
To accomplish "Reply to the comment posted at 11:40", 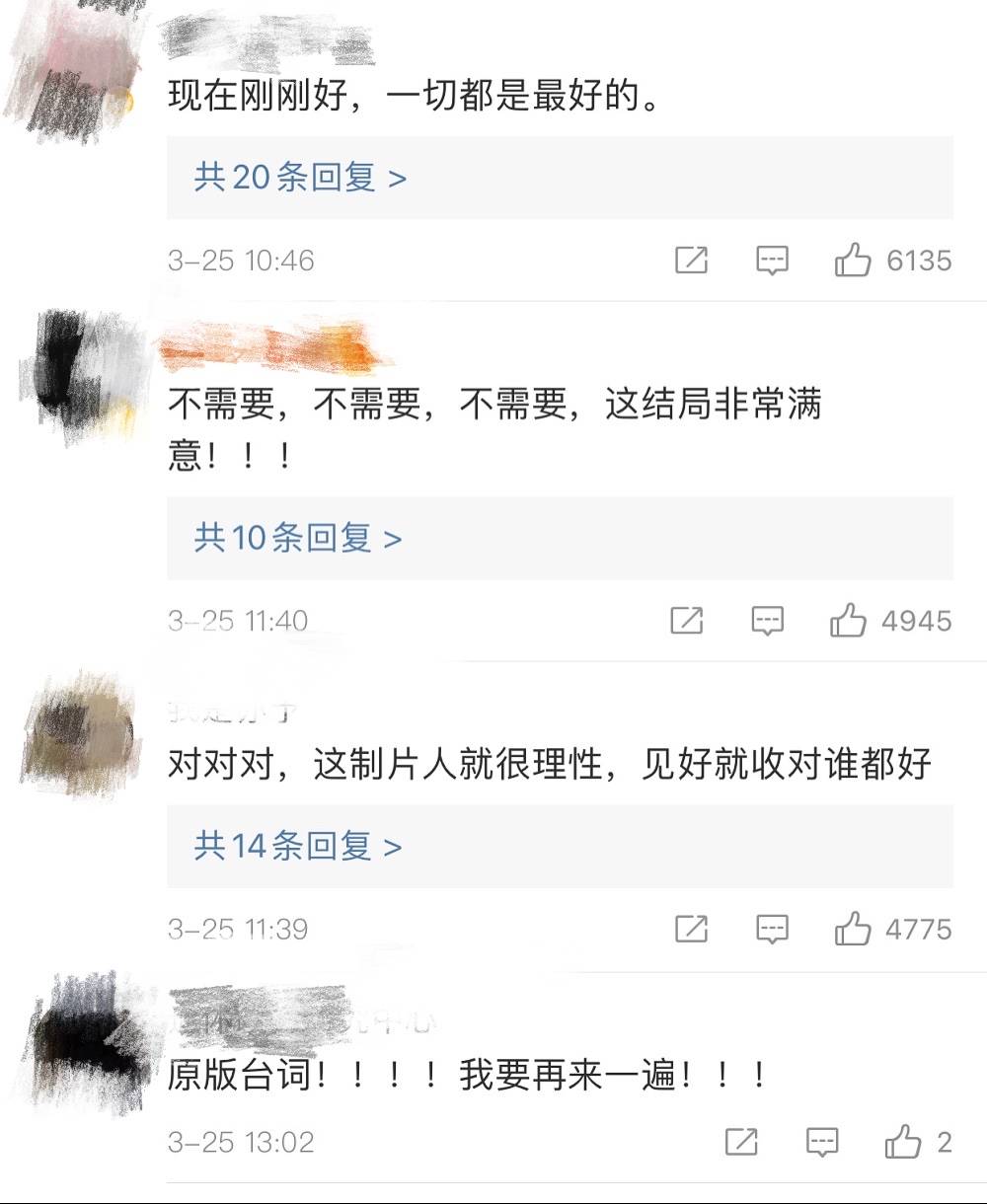I will pos(768,621).
